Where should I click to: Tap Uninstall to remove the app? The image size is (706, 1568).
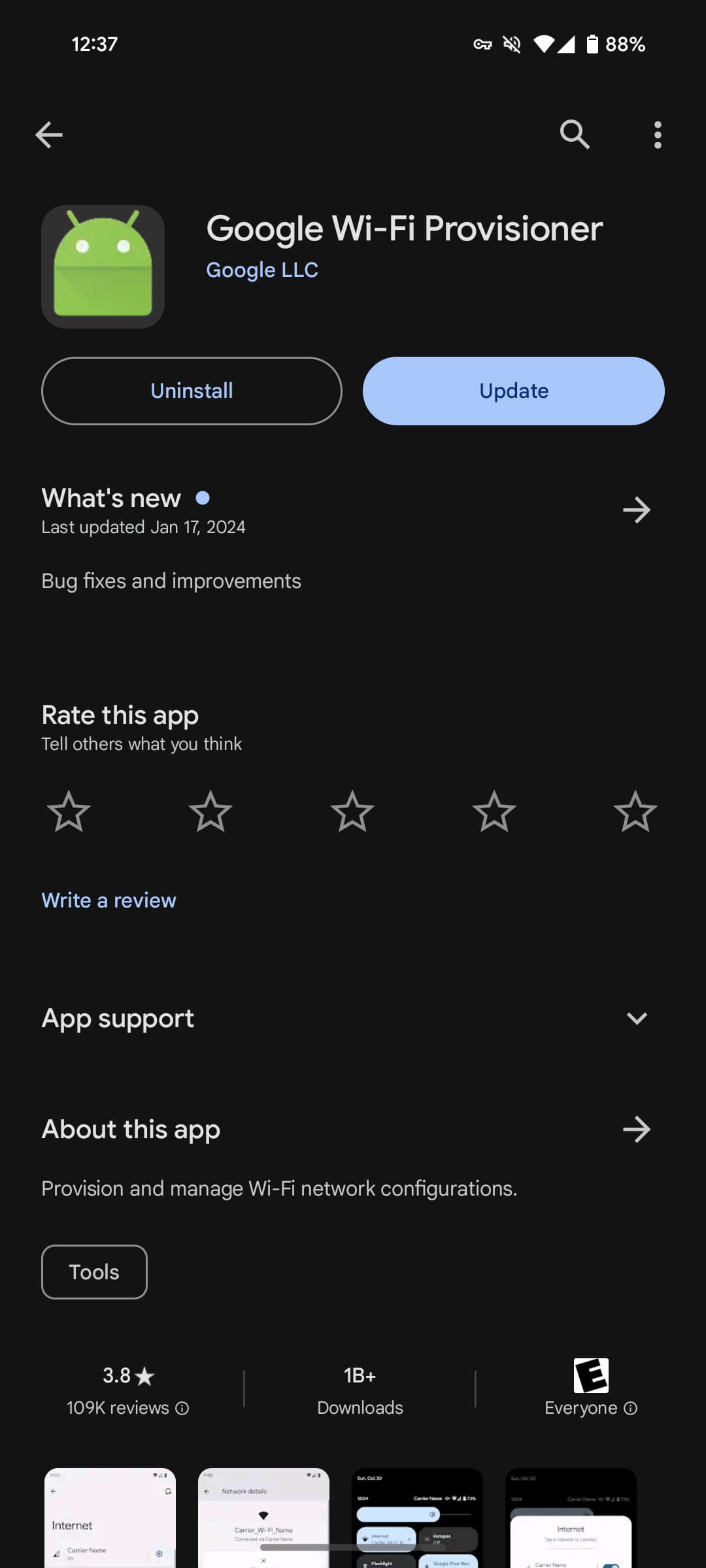tap(191, 391)
